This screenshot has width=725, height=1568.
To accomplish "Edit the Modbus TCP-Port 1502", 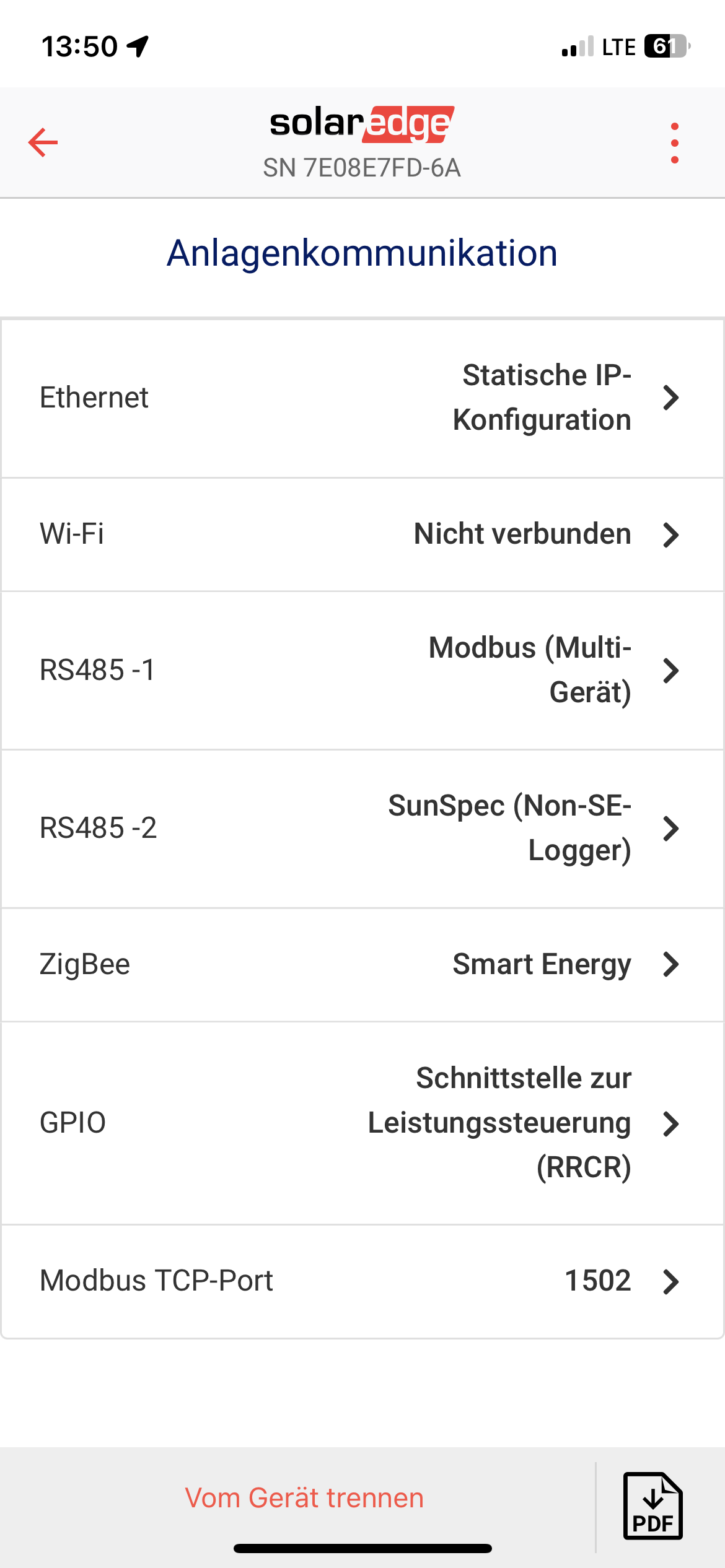I will (x=362, y=1281).
